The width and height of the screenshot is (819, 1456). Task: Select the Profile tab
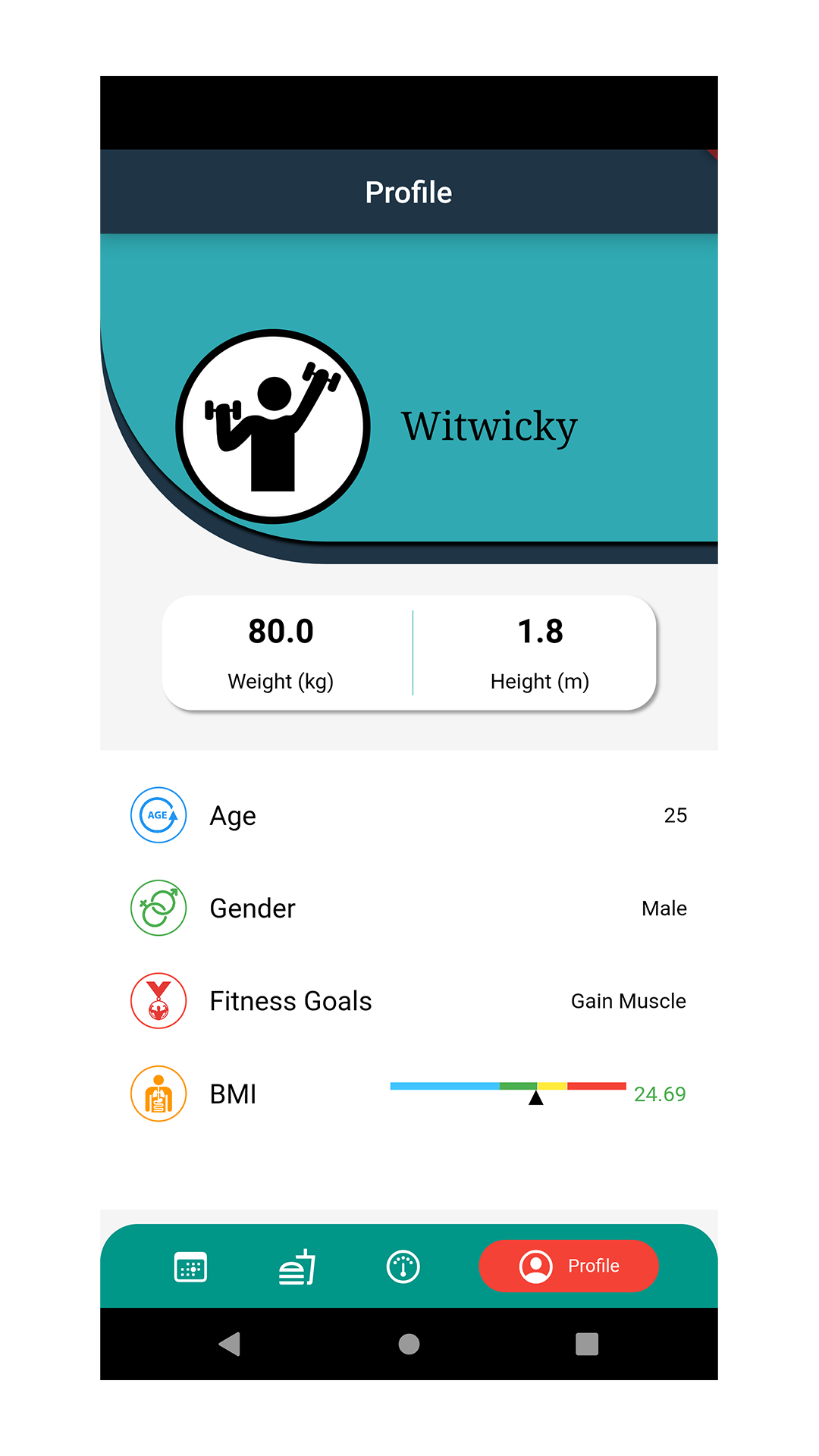coord(569,1266)
